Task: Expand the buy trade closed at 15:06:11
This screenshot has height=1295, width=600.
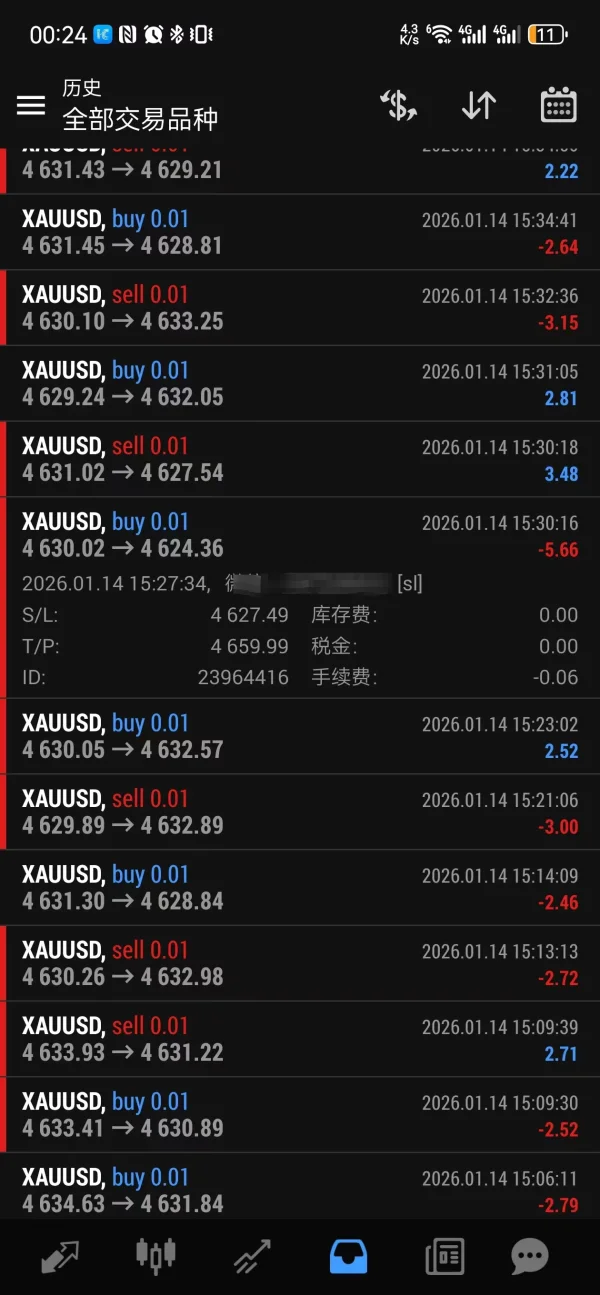Action: point(300,1190)
